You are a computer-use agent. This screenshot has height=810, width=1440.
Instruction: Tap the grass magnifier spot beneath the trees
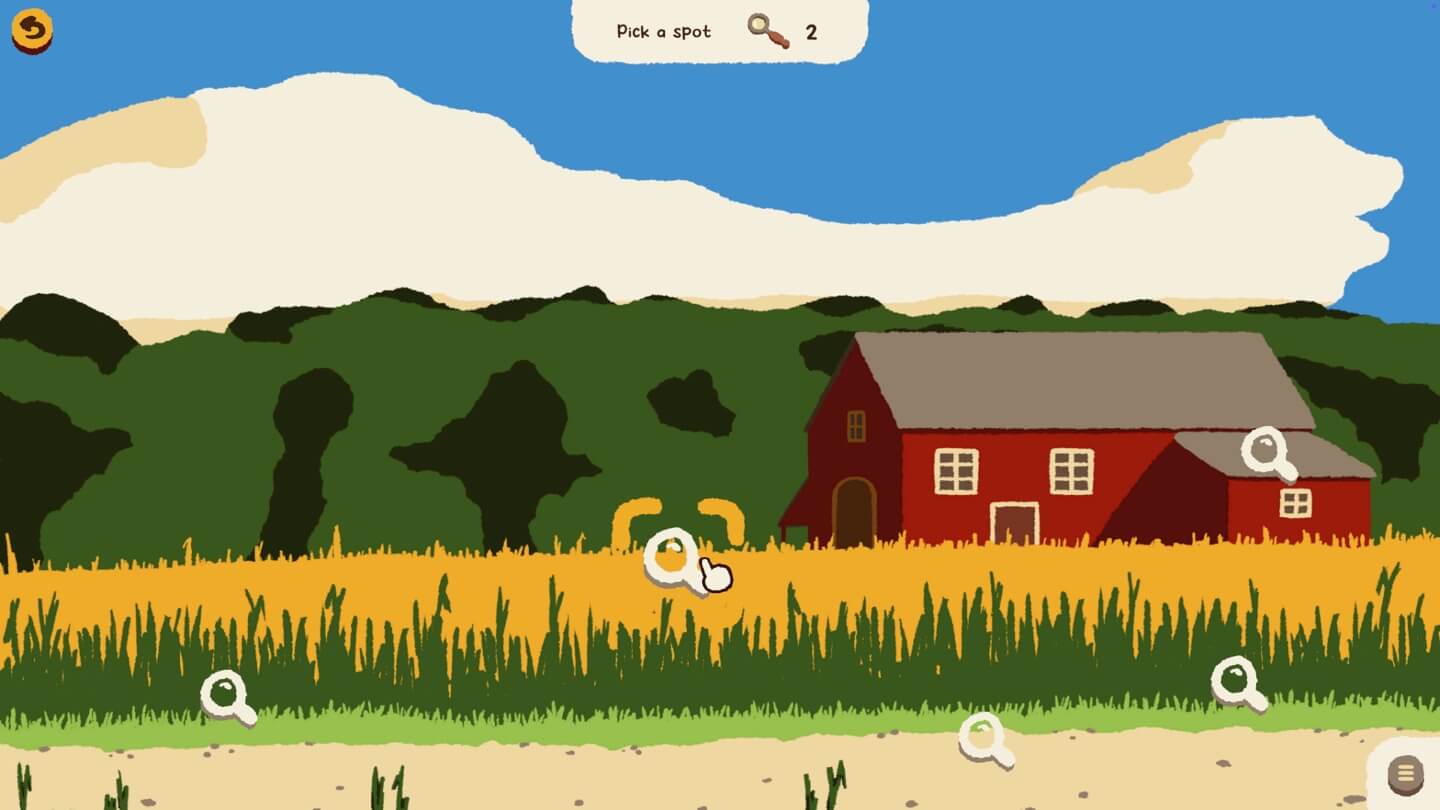[x=226, y=695]
